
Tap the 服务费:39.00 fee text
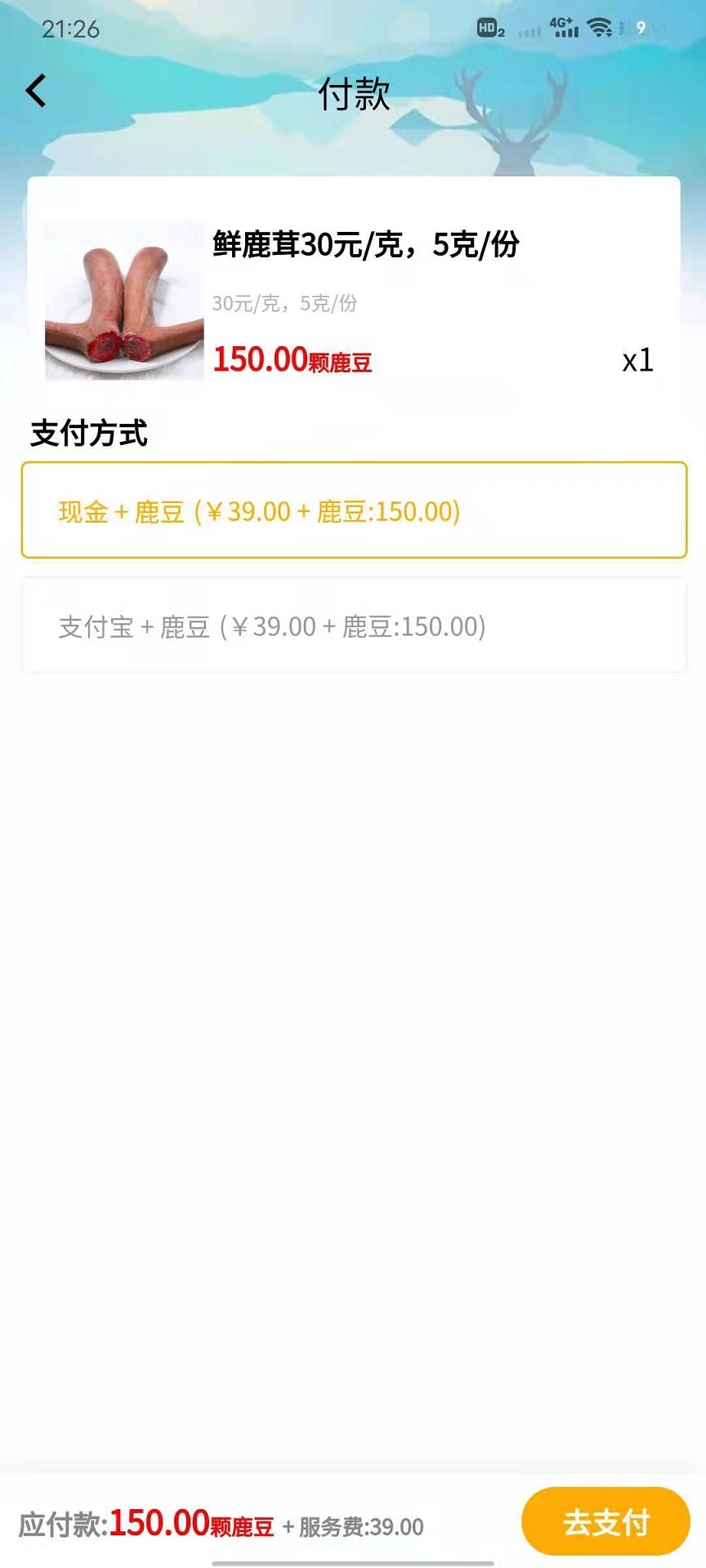pyautogui.click(x=360, y=1526)
